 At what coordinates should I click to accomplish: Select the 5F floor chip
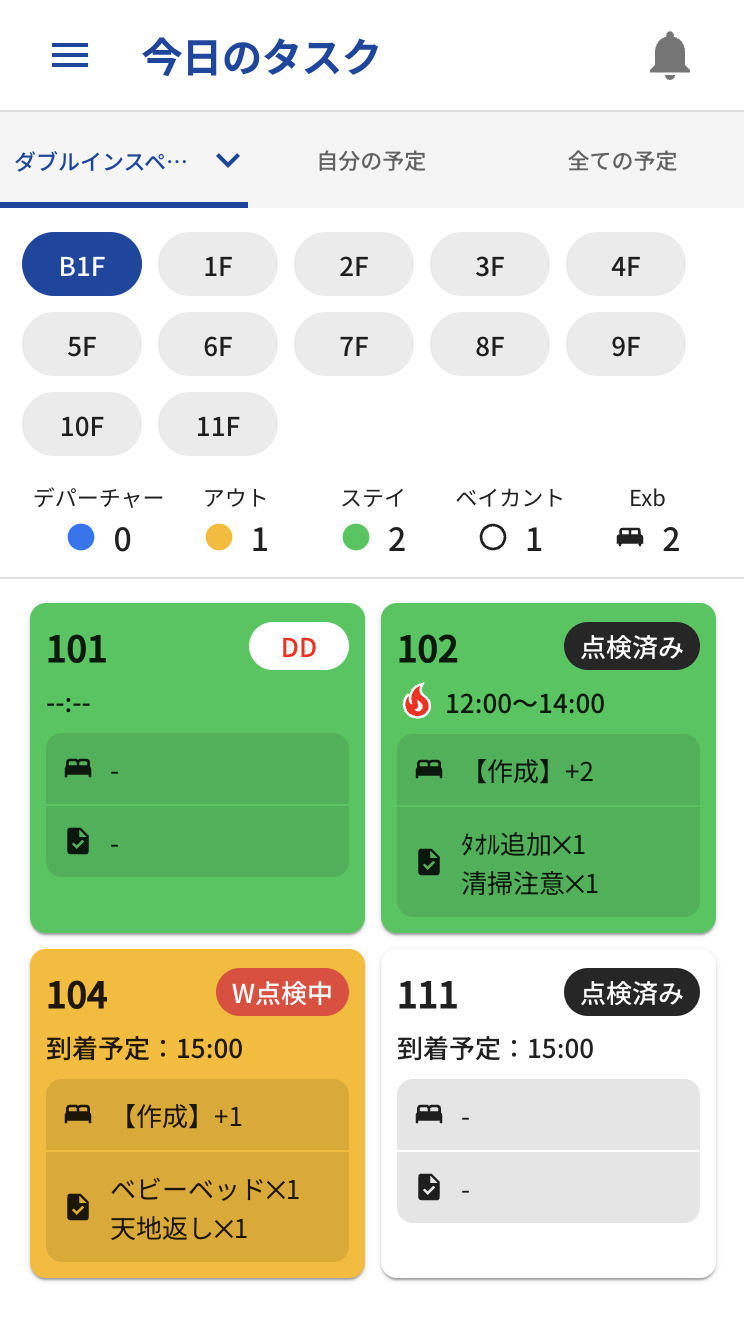click(82, 345)
